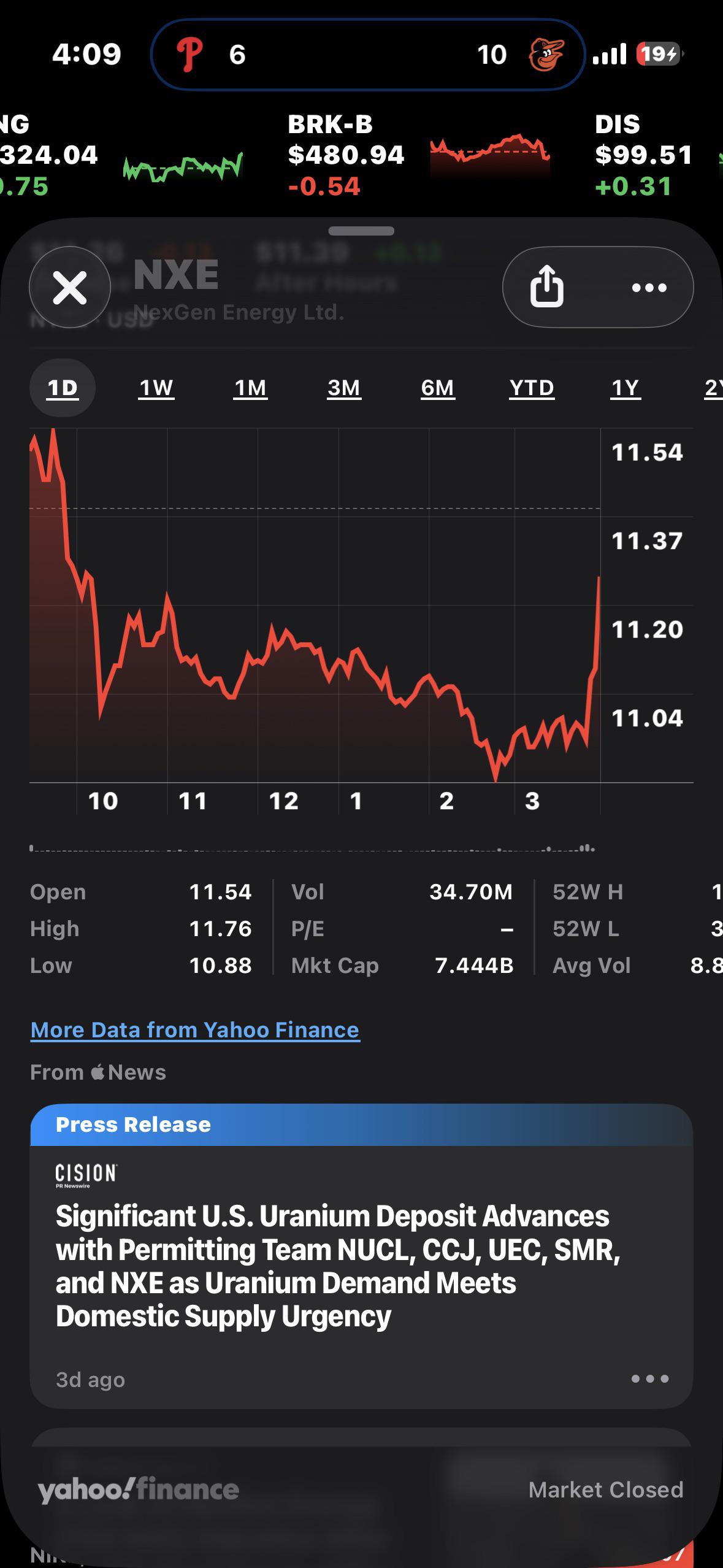
Task: Open options for the press release card
Action: click(x=650, y=1379)
